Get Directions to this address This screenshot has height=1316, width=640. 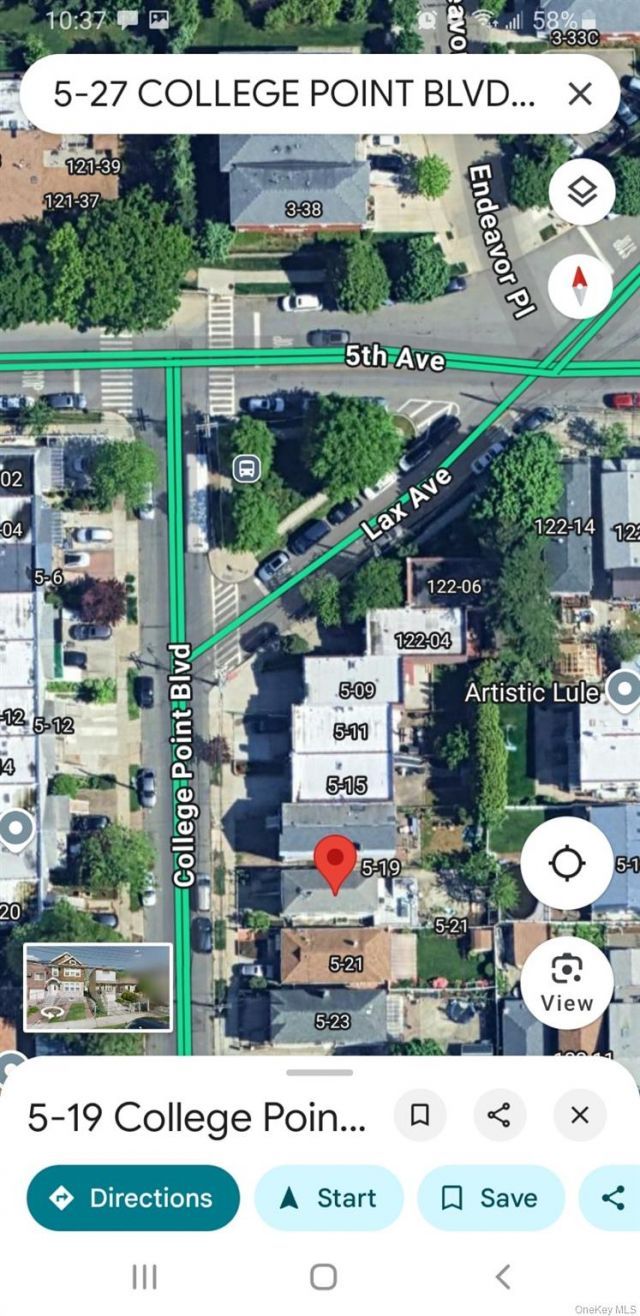(133, 1198)
